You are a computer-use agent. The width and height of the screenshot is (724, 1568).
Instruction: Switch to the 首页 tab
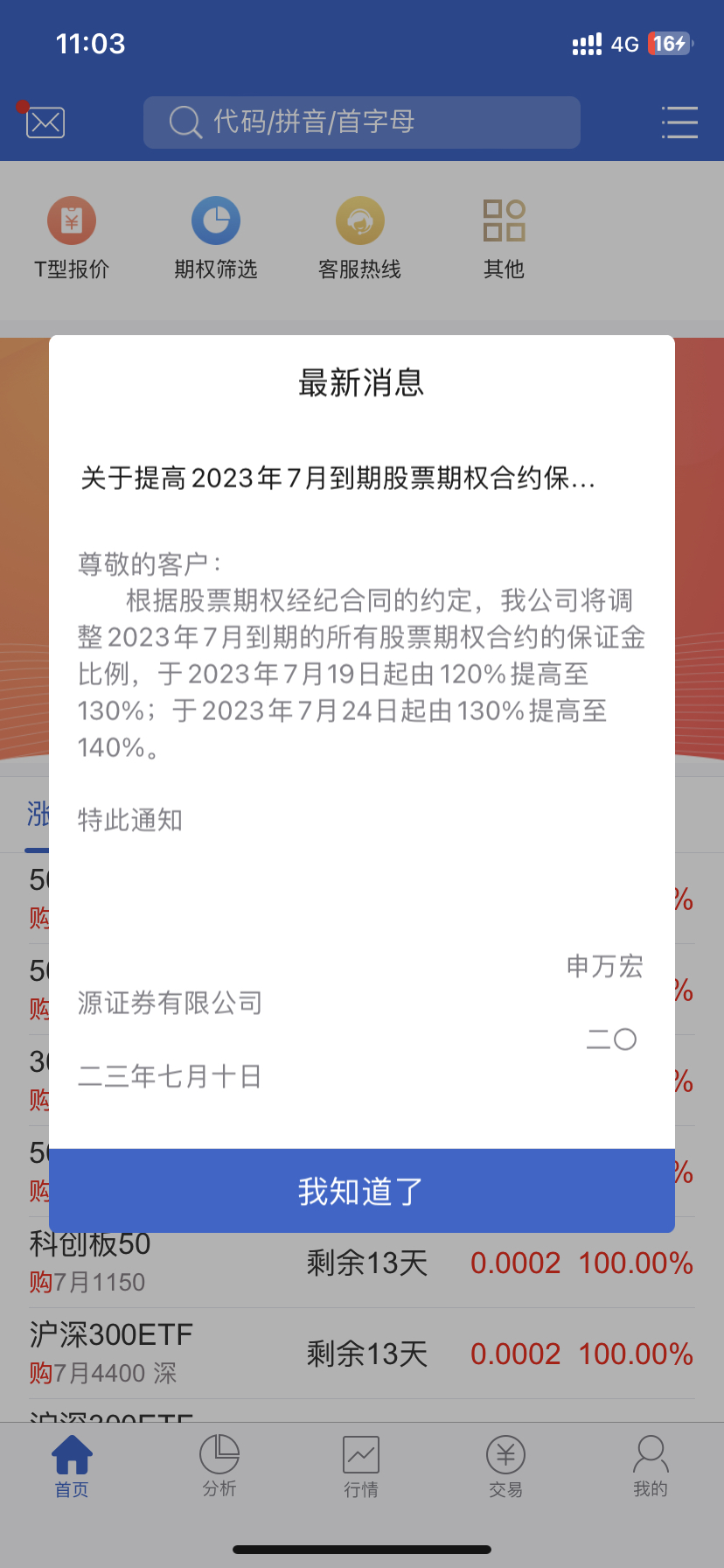pyautogui.click(x=72, y=1466)
